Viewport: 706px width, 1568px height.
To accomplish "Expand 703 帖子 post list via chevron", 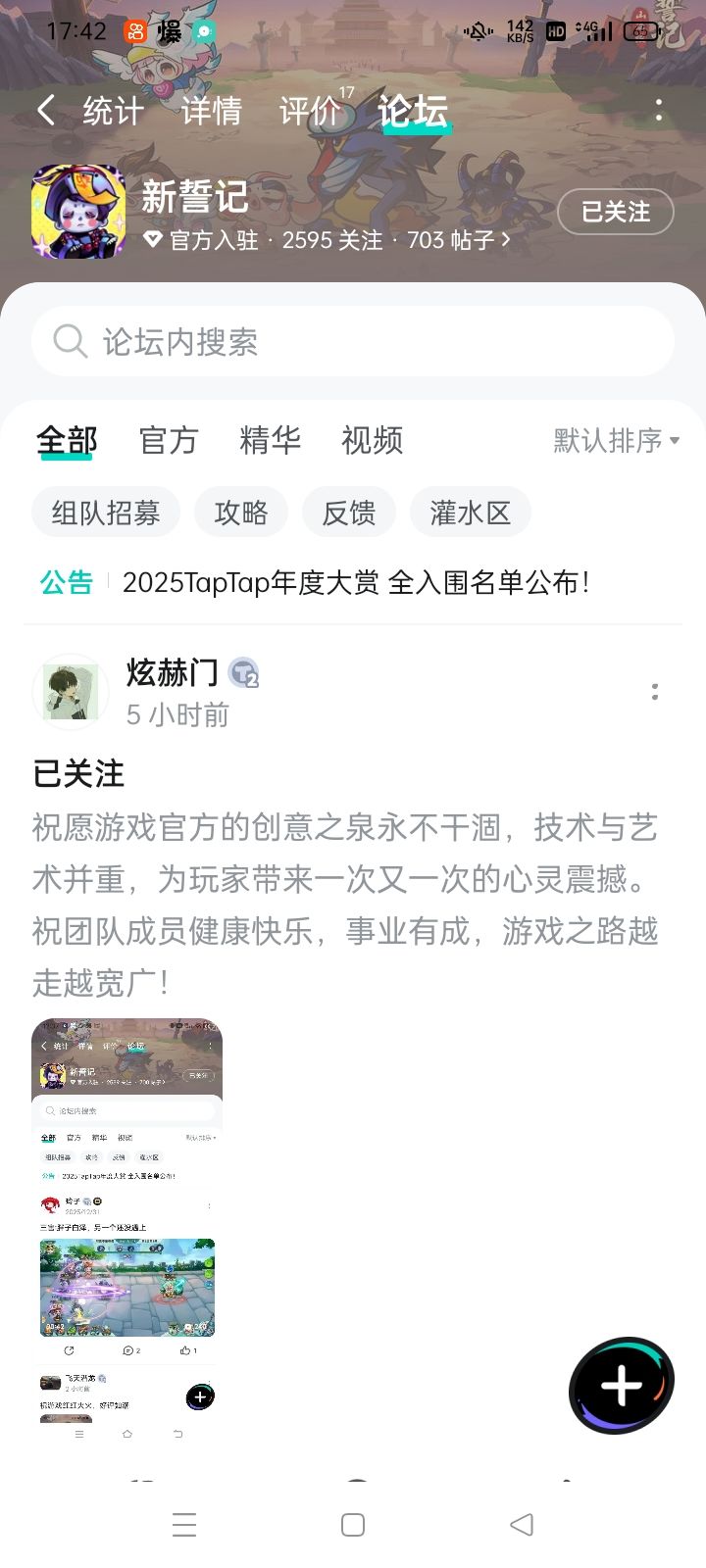I will (x=506, y=240).
